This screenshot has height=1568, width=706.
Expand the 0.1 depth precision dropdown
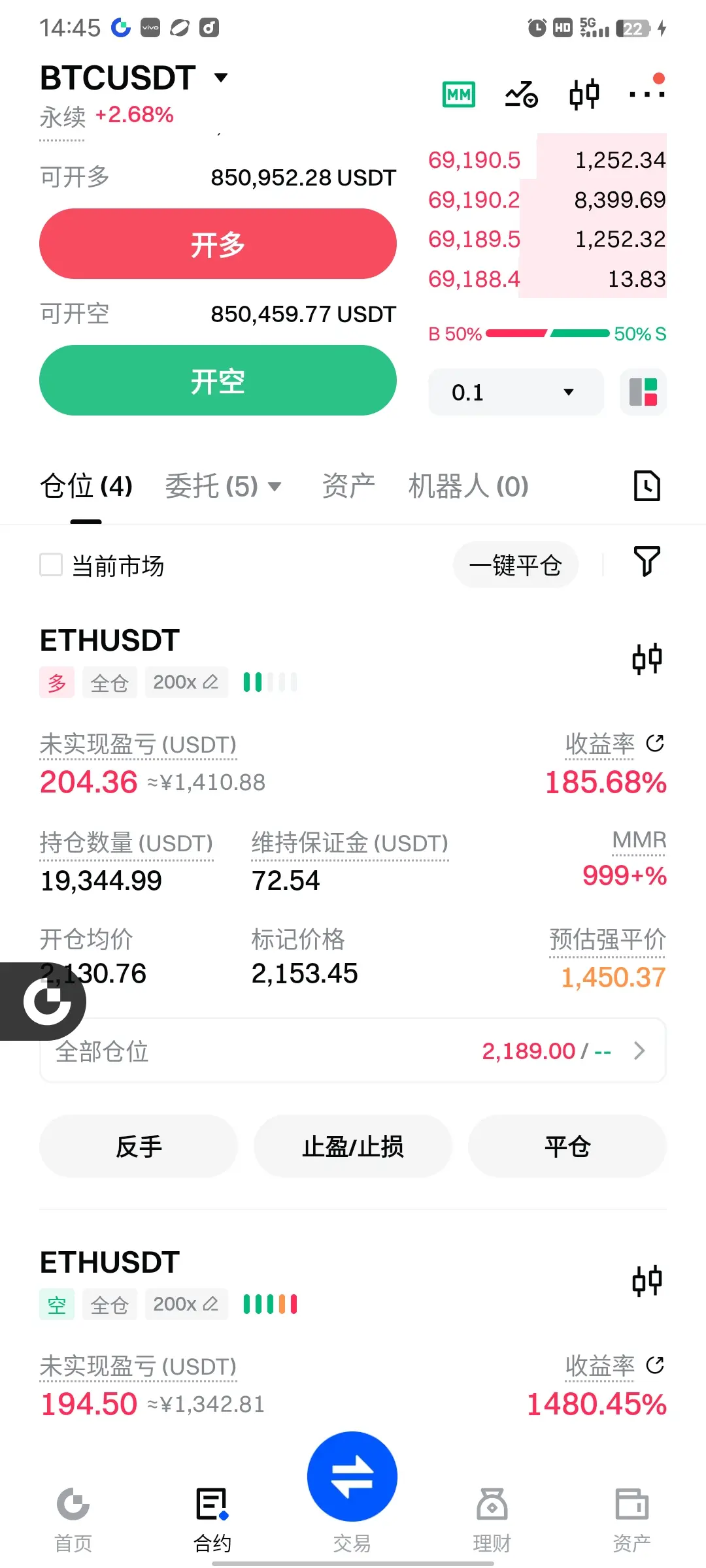pos(515,392)
